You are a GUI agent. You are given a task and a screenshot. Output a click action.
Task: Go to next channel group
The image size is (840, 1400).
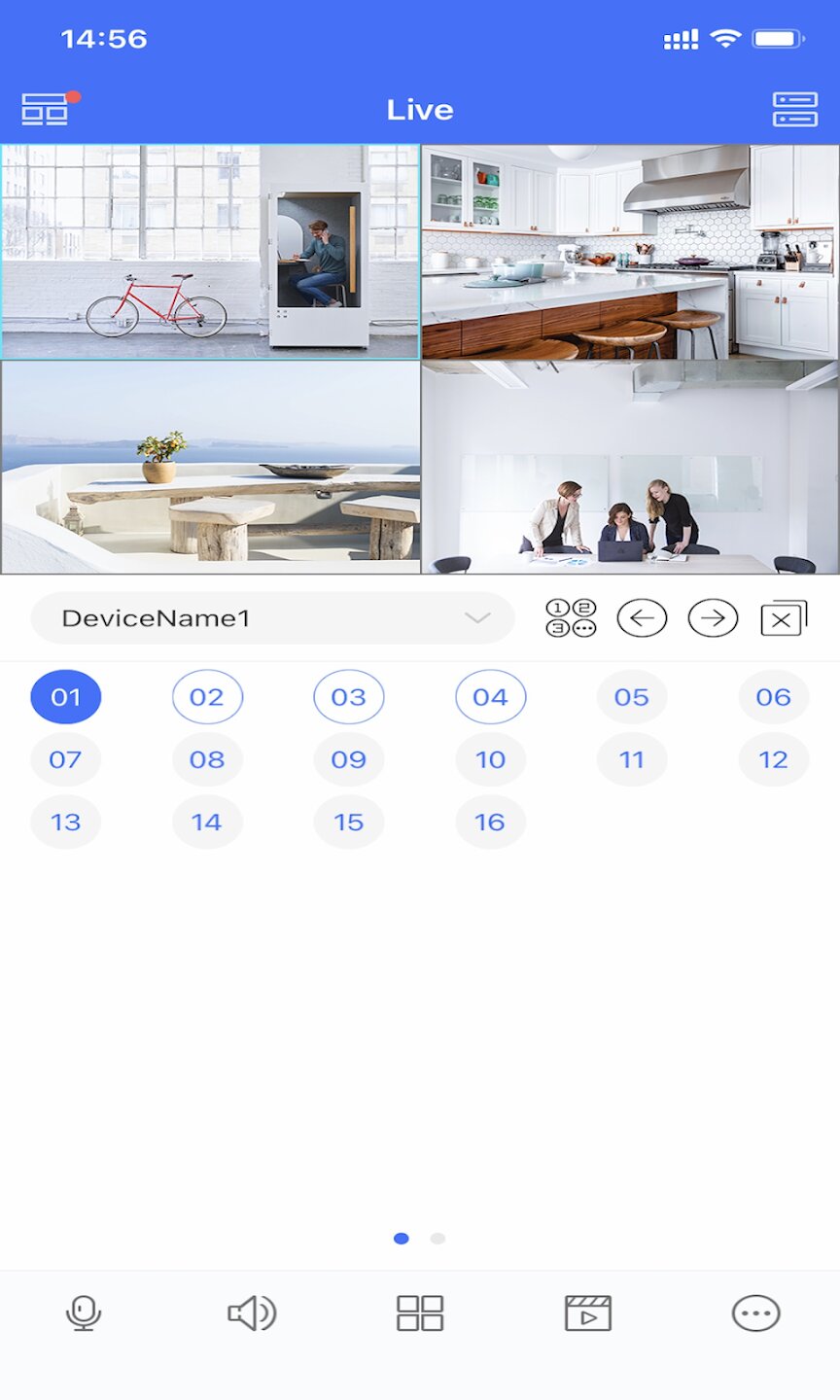tap(713, 618)
